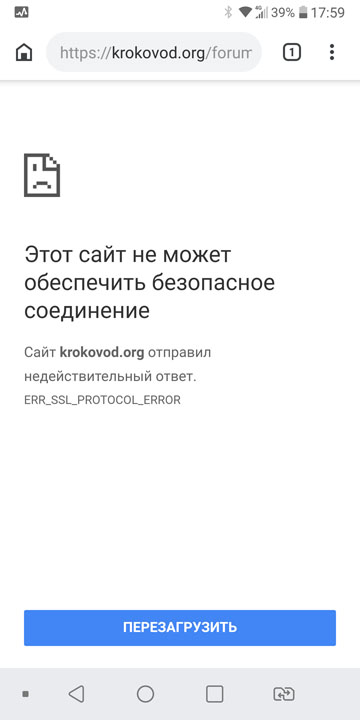This screenshot has height=720, width=360.
Task: Tap the ПЕРЕЗАГРУЗИТЬ reload button
Action: [x=180, y=627]
